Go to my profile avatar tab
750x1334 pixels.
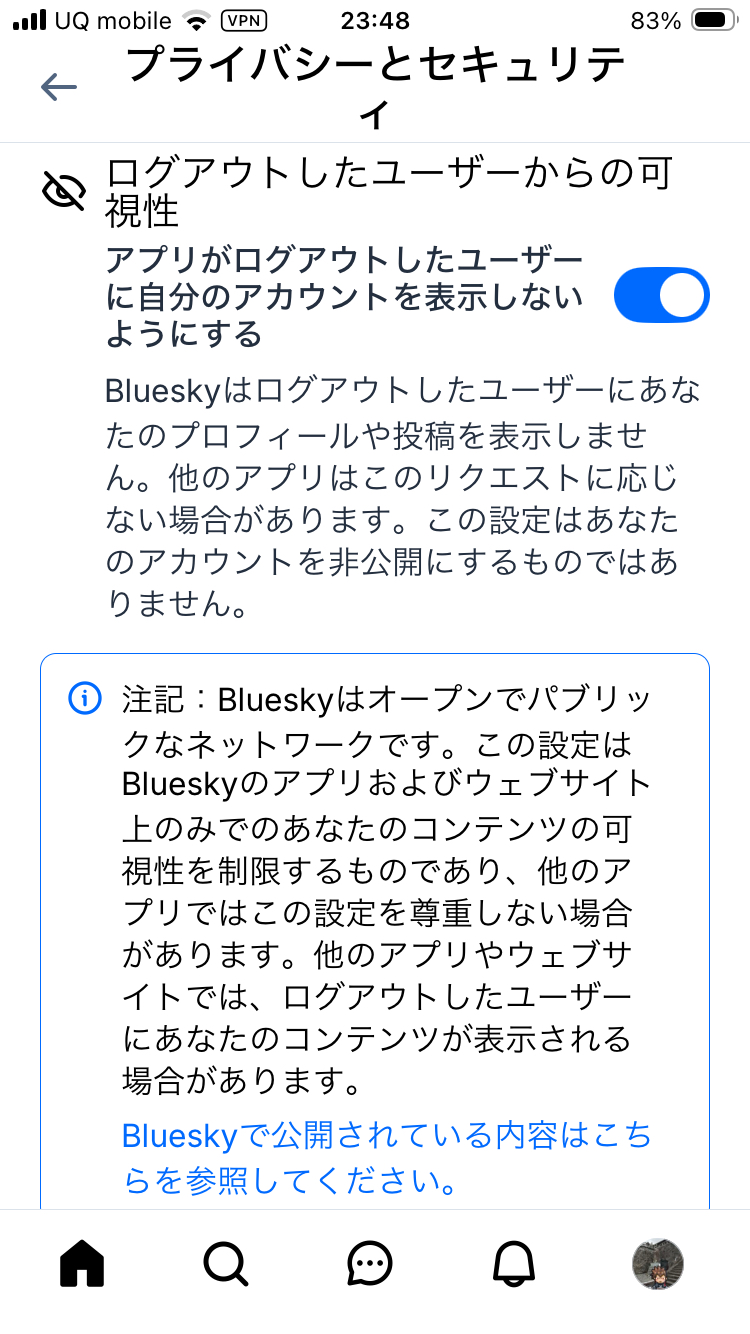658,1264
